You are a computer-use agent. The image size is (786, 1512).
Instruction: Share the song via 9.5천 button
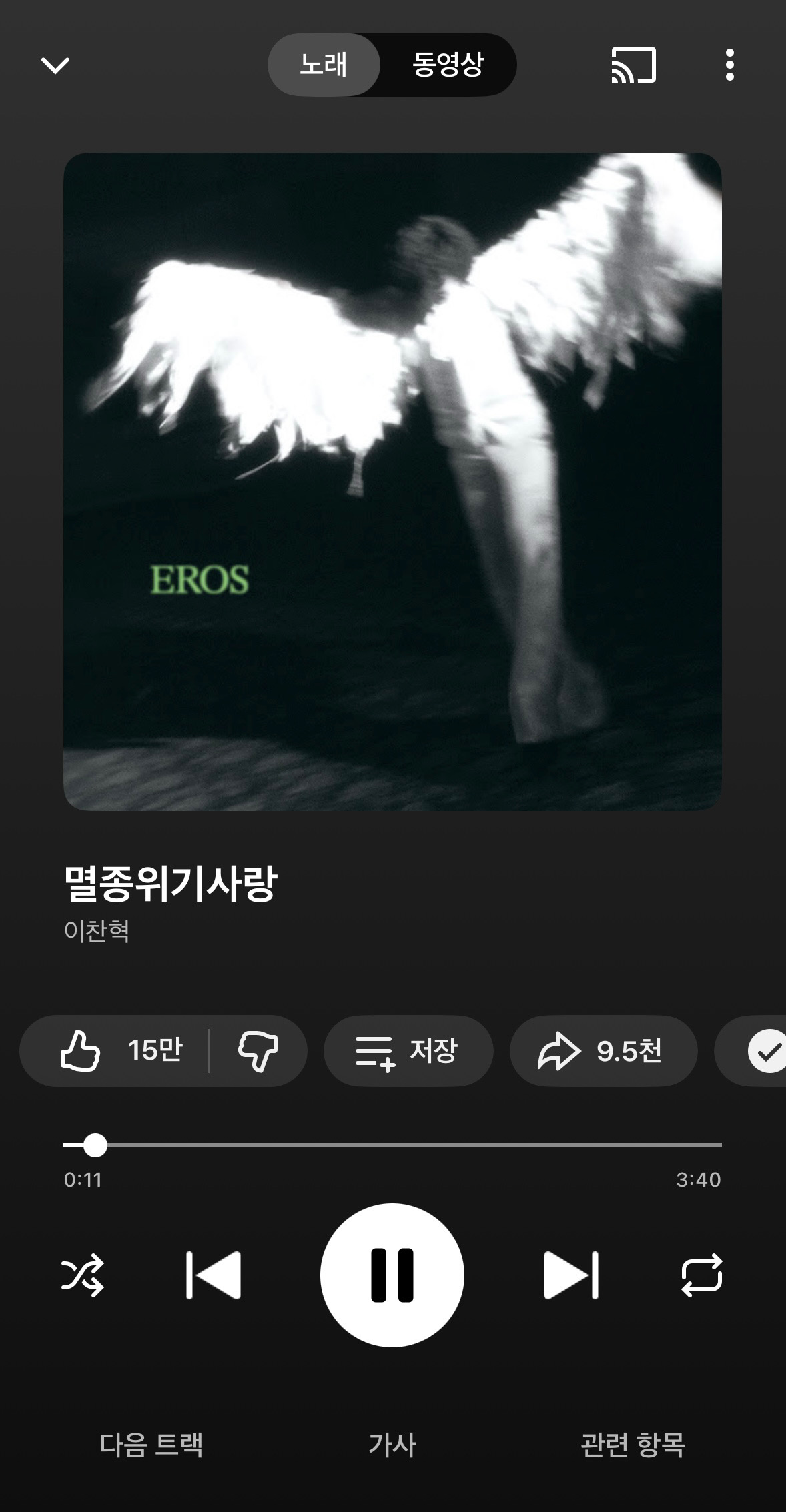tap(603, 1051)
